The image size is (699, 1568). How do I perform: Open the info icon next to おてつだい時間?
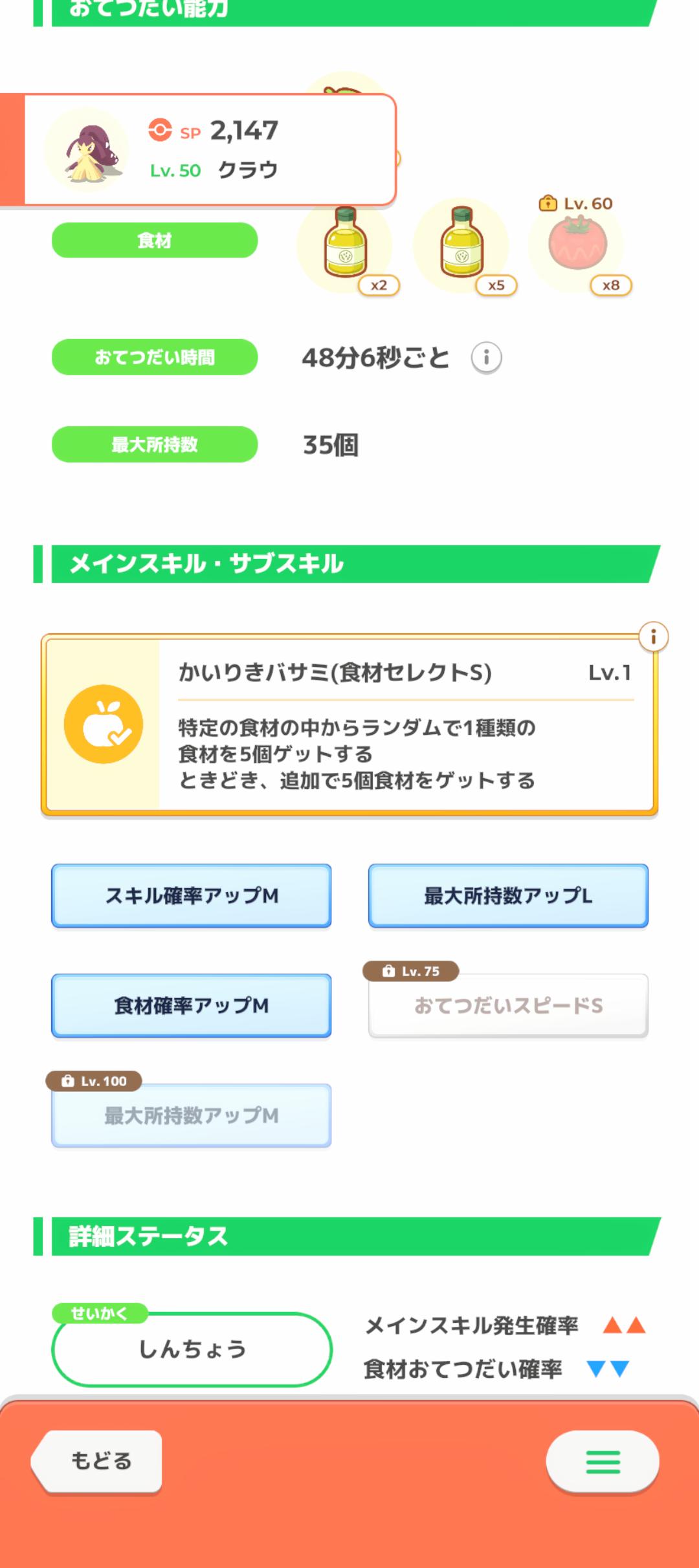click(x=486, y=358)
